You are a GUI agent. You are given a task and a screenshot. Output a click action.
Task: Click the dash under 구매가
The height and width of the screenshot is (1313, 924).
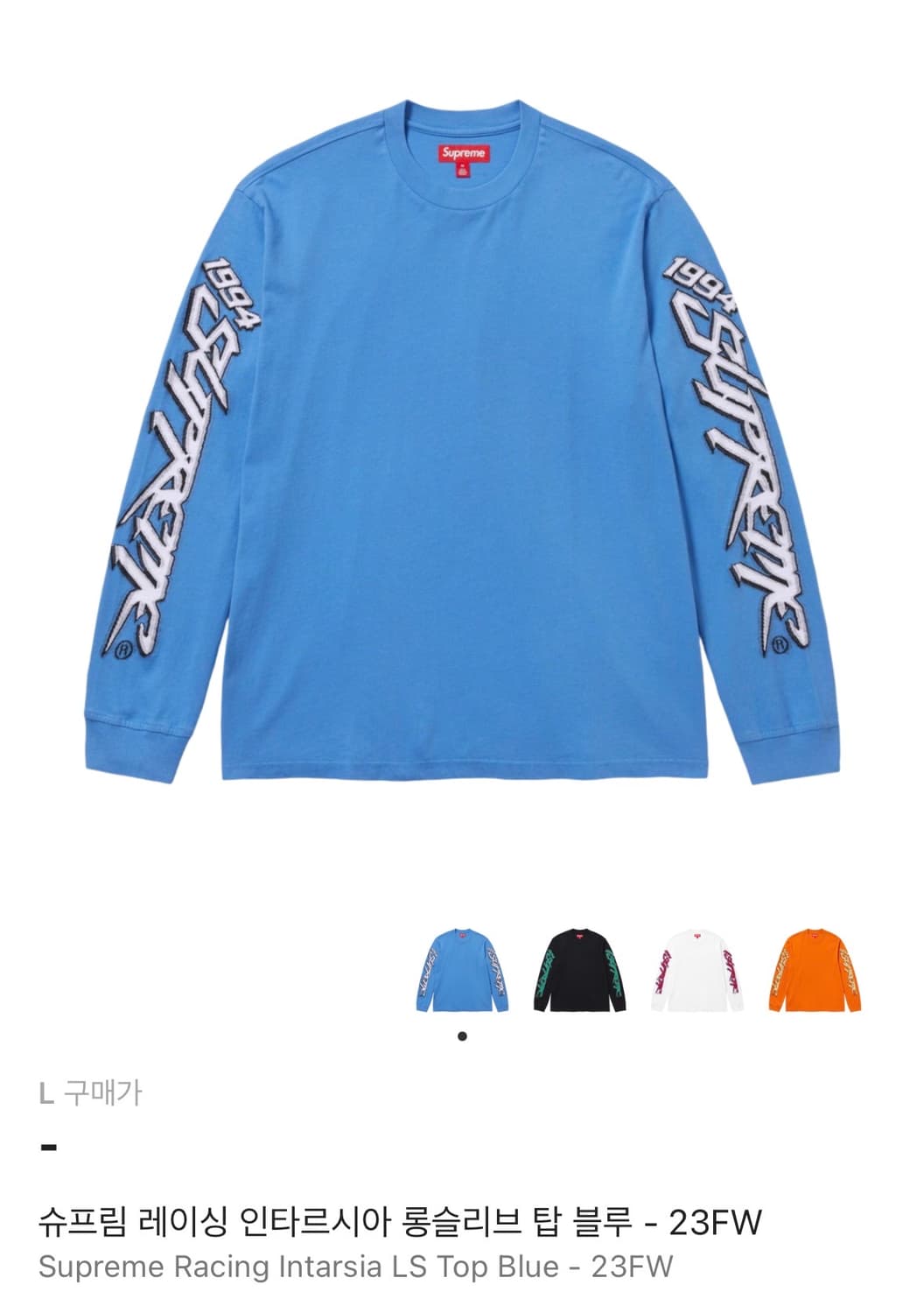coord(48,1147)
